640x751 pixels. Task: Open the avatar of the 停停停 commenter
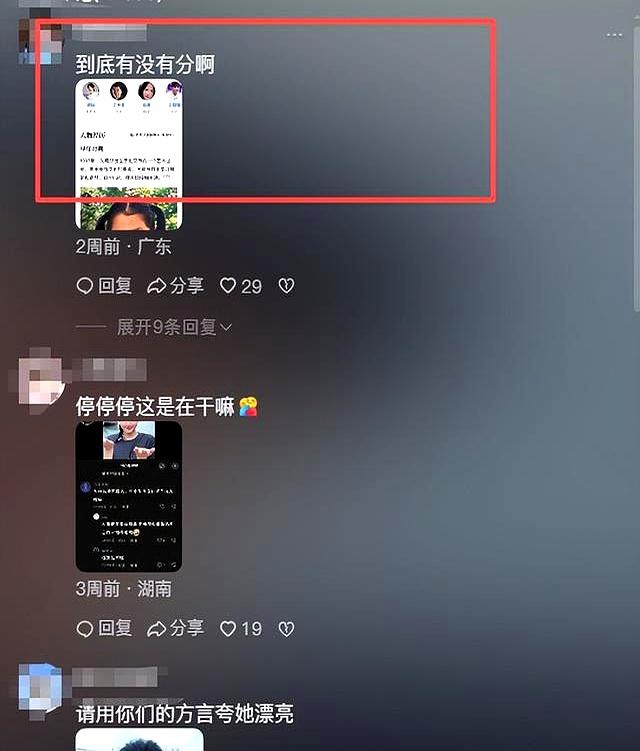coord(41,378)
